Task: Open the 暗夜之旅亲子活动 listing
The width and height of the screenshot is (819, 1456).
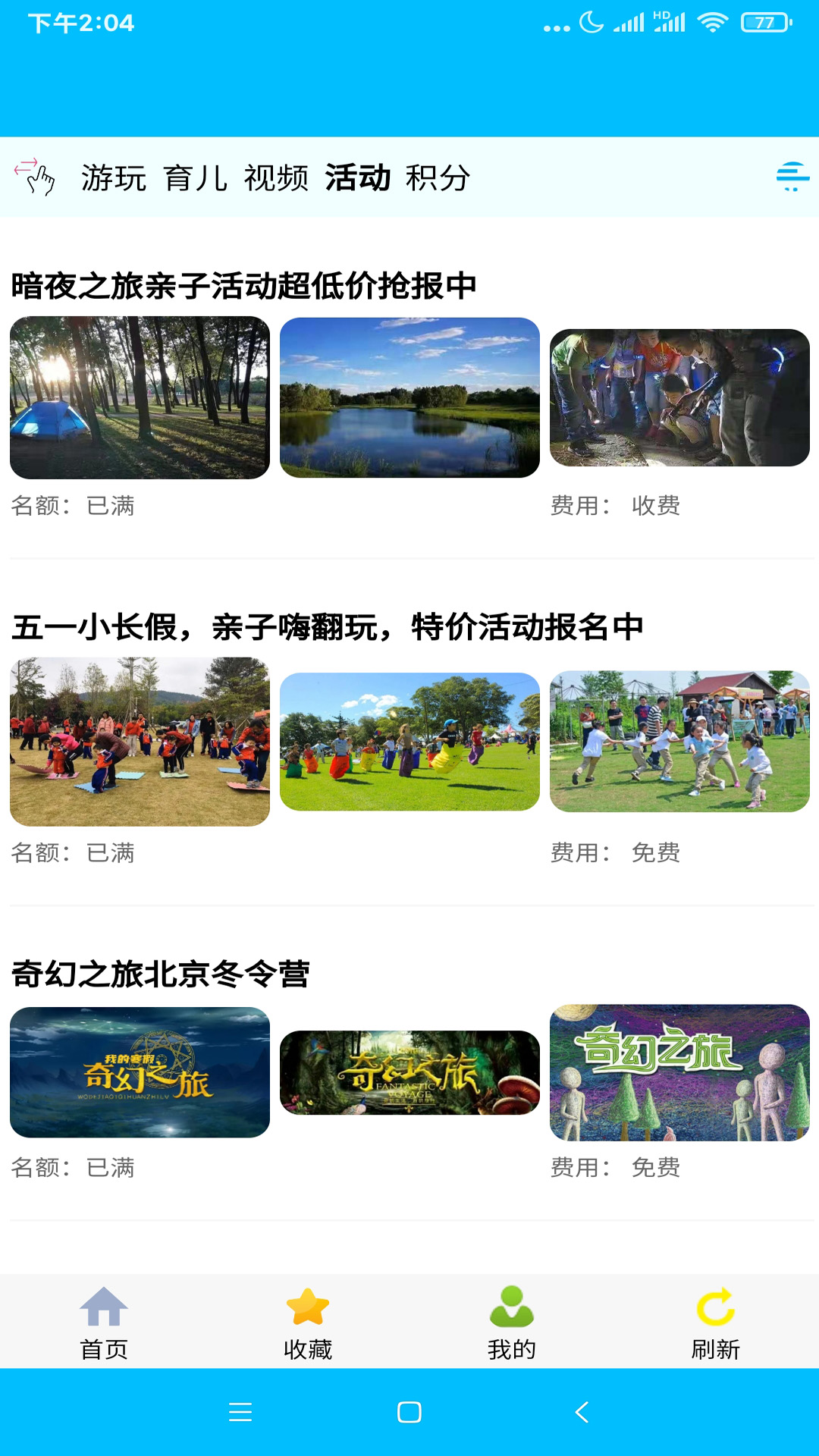Action: (x=243, y=286)
